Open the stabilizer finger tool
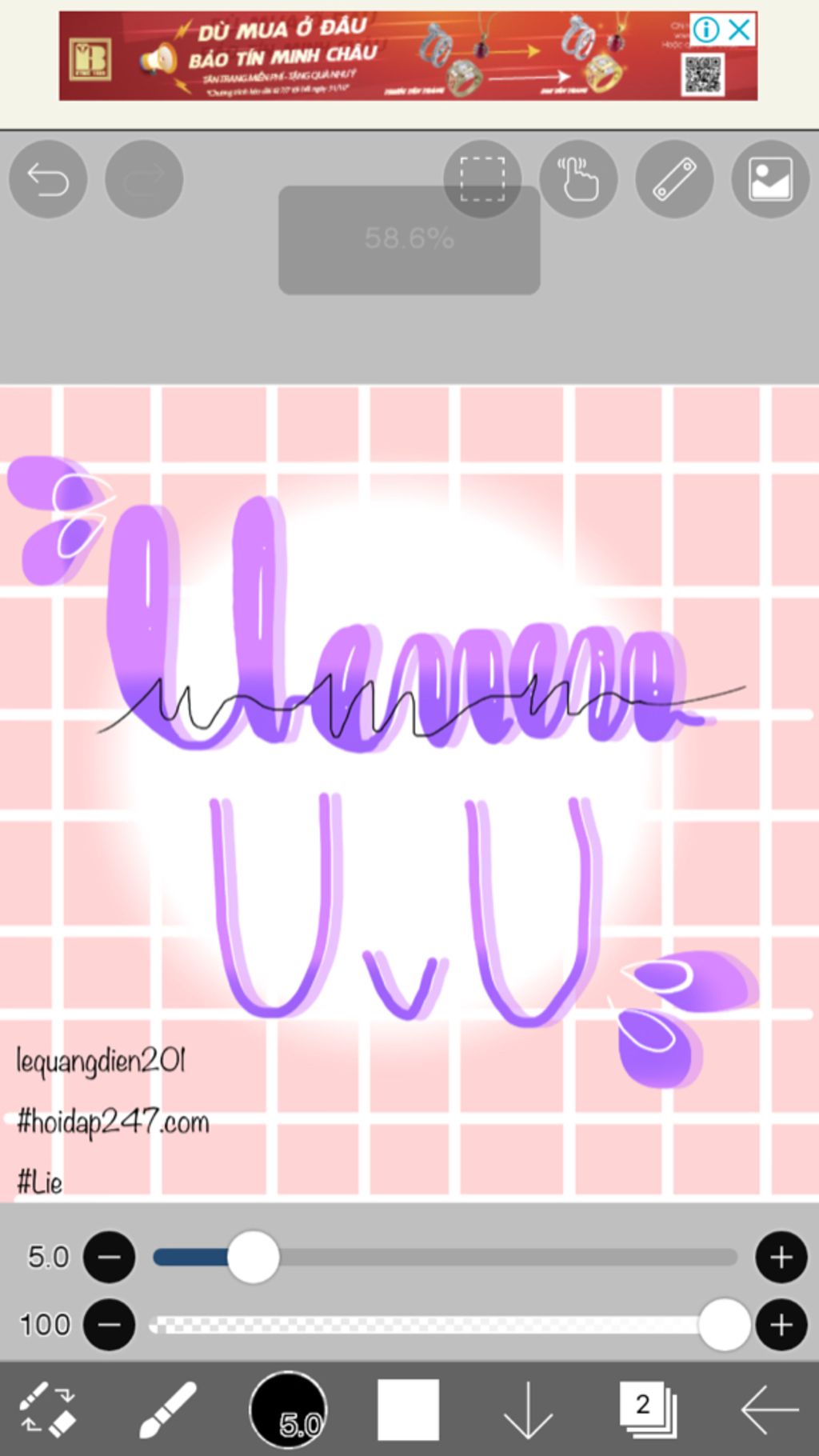 click(578, 179)
